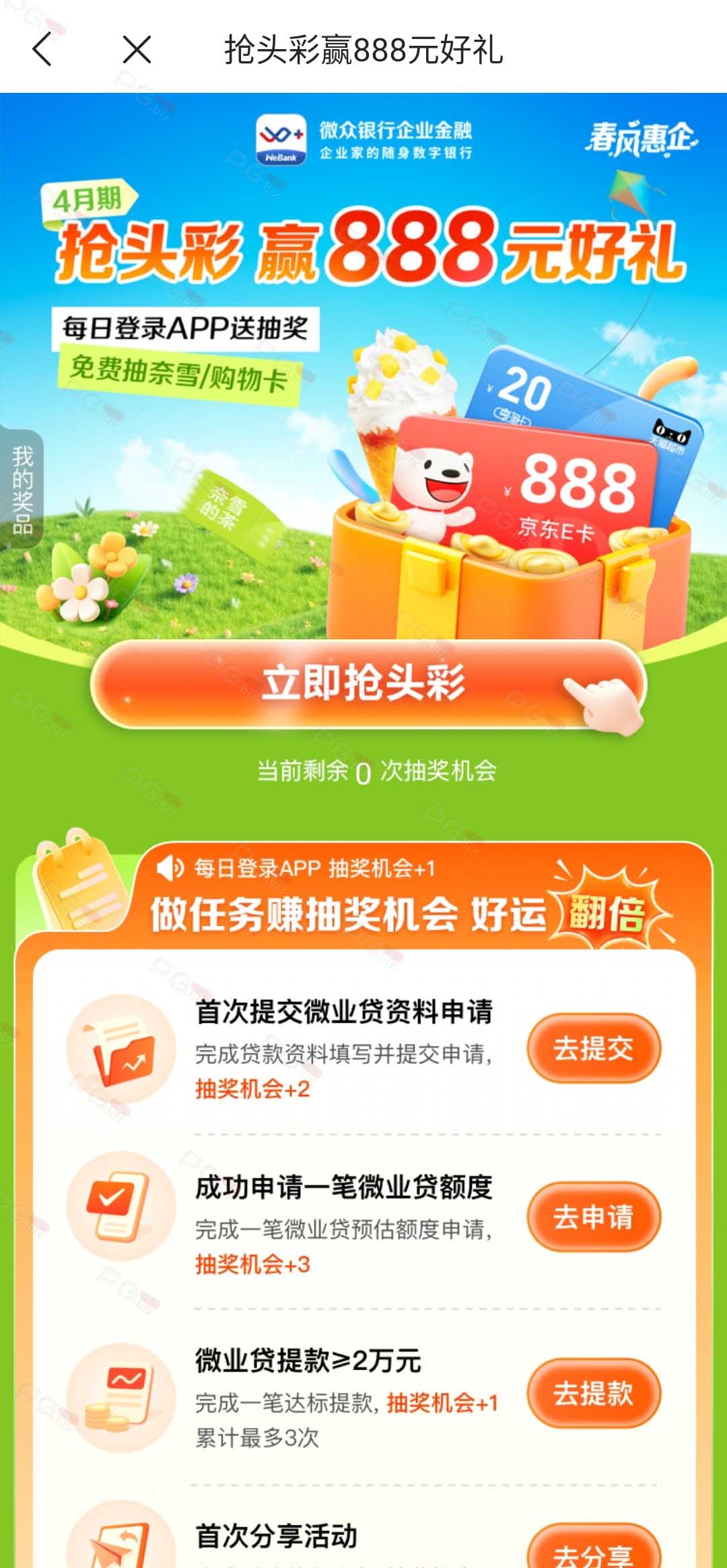Tap the 立即抢头彩 draw button
This screenshot has height=1568, width=727.
(x=368, y=684)
